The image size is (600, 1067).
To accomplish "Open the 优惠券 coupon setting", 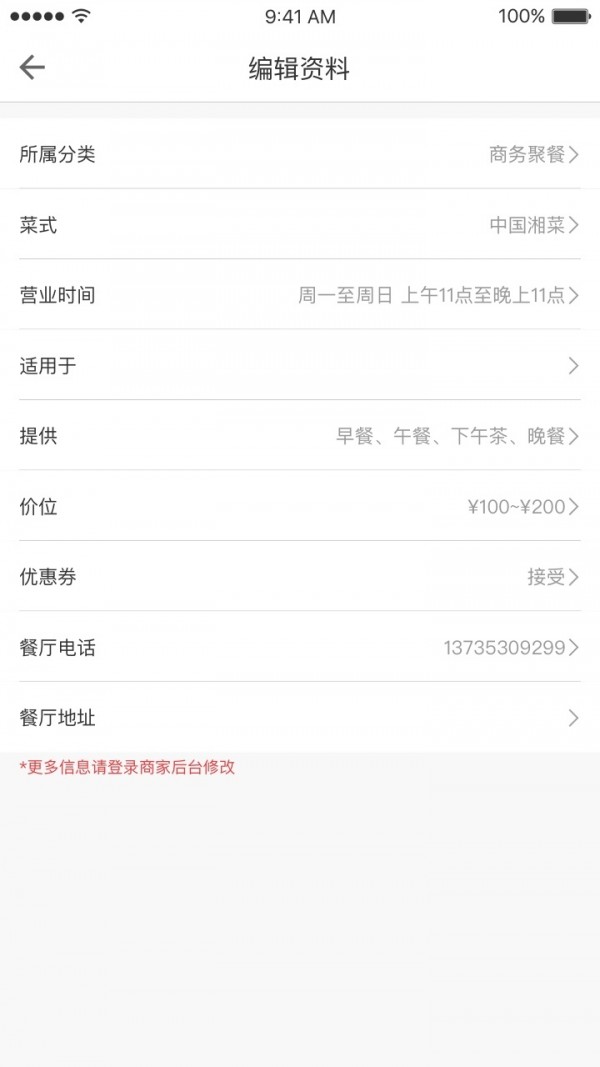I will (300, 577).
